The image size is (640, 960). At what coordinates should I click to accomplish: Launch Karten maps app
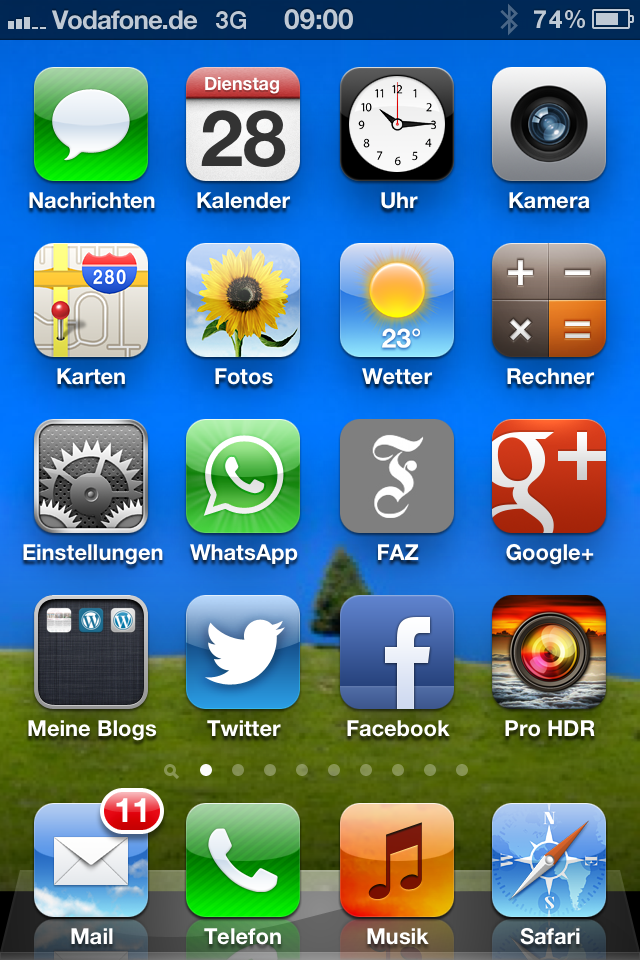(91, 300)
